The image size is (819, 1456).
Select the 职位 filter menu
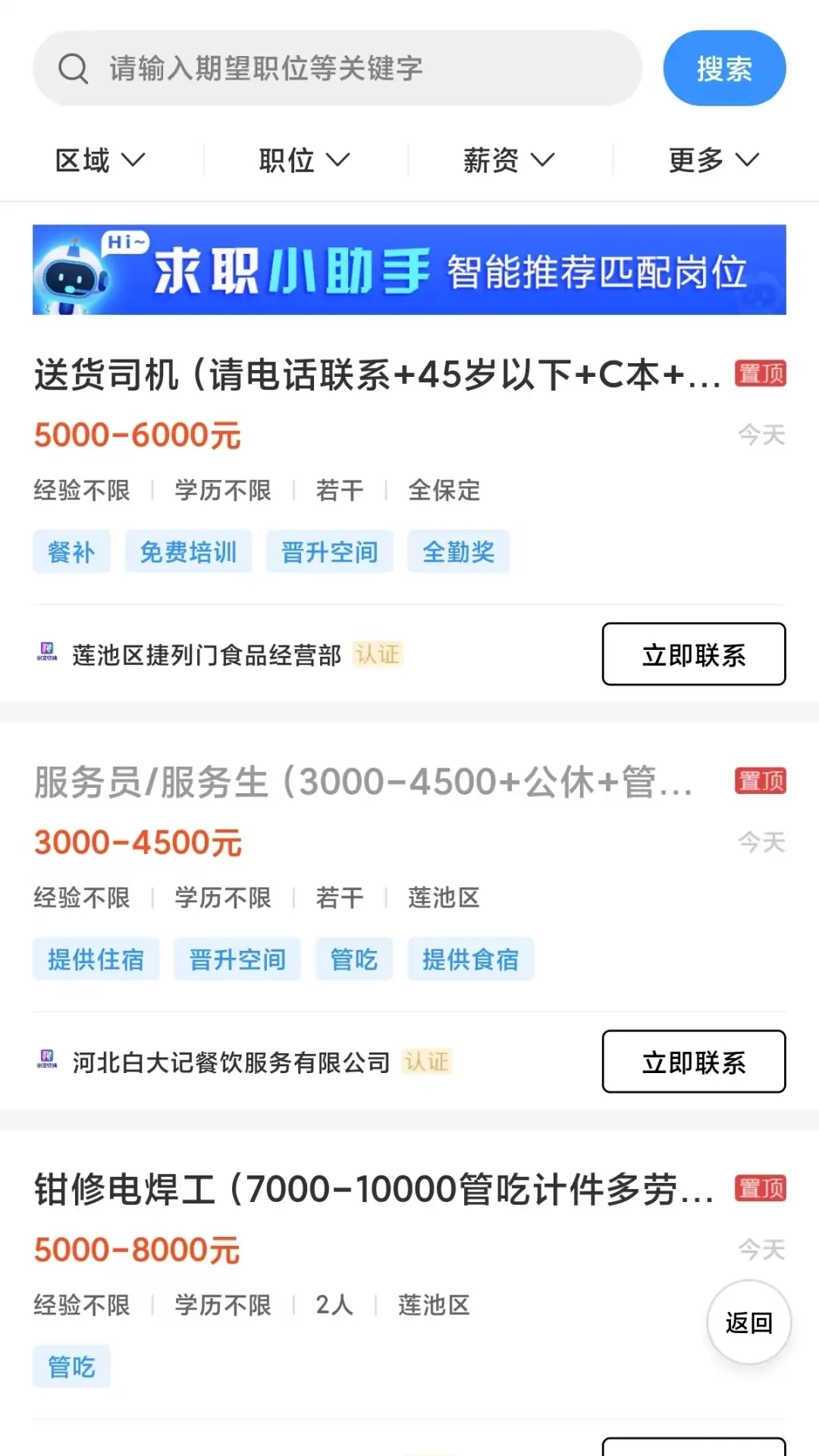[x=303, y=159]
